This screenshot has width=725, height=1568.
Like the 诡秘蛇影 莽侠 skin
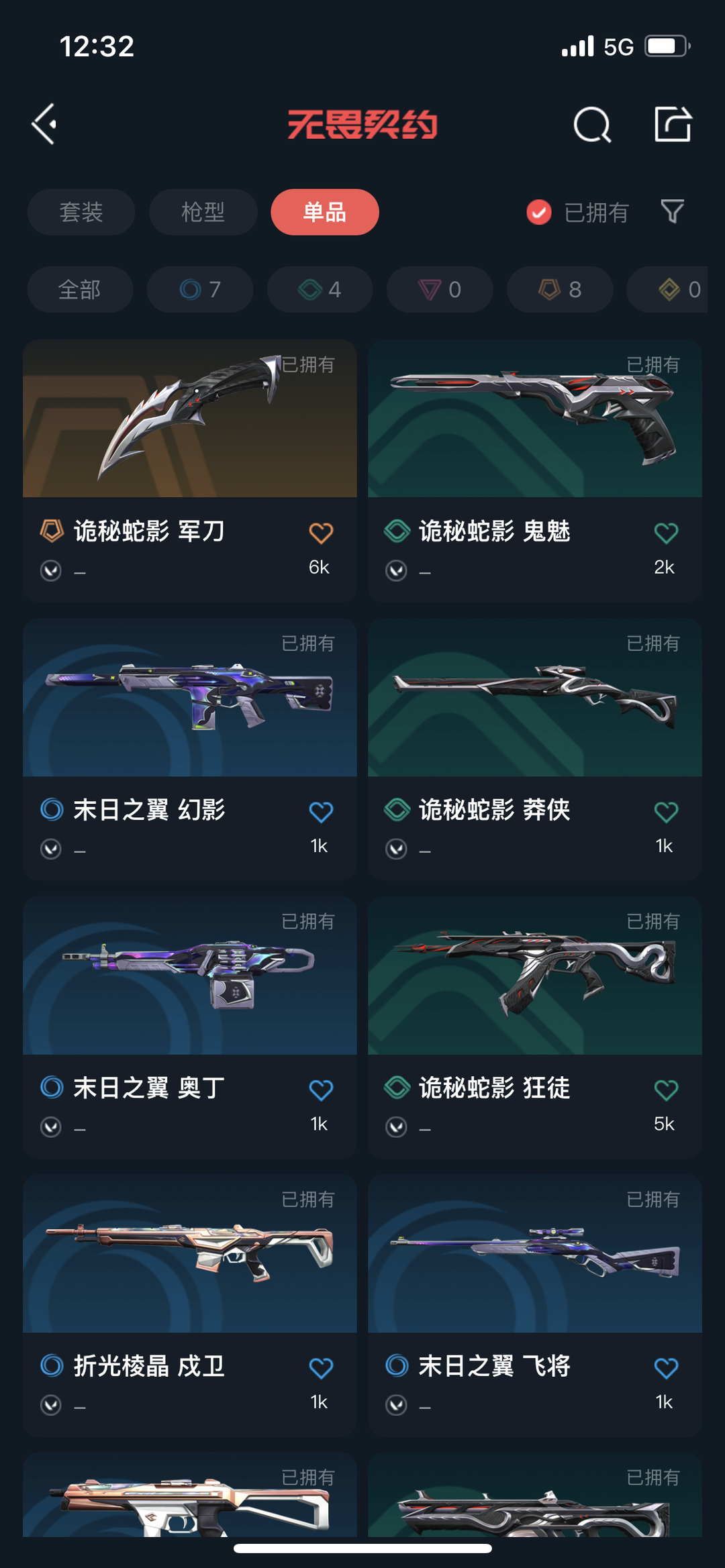(666, 812)
